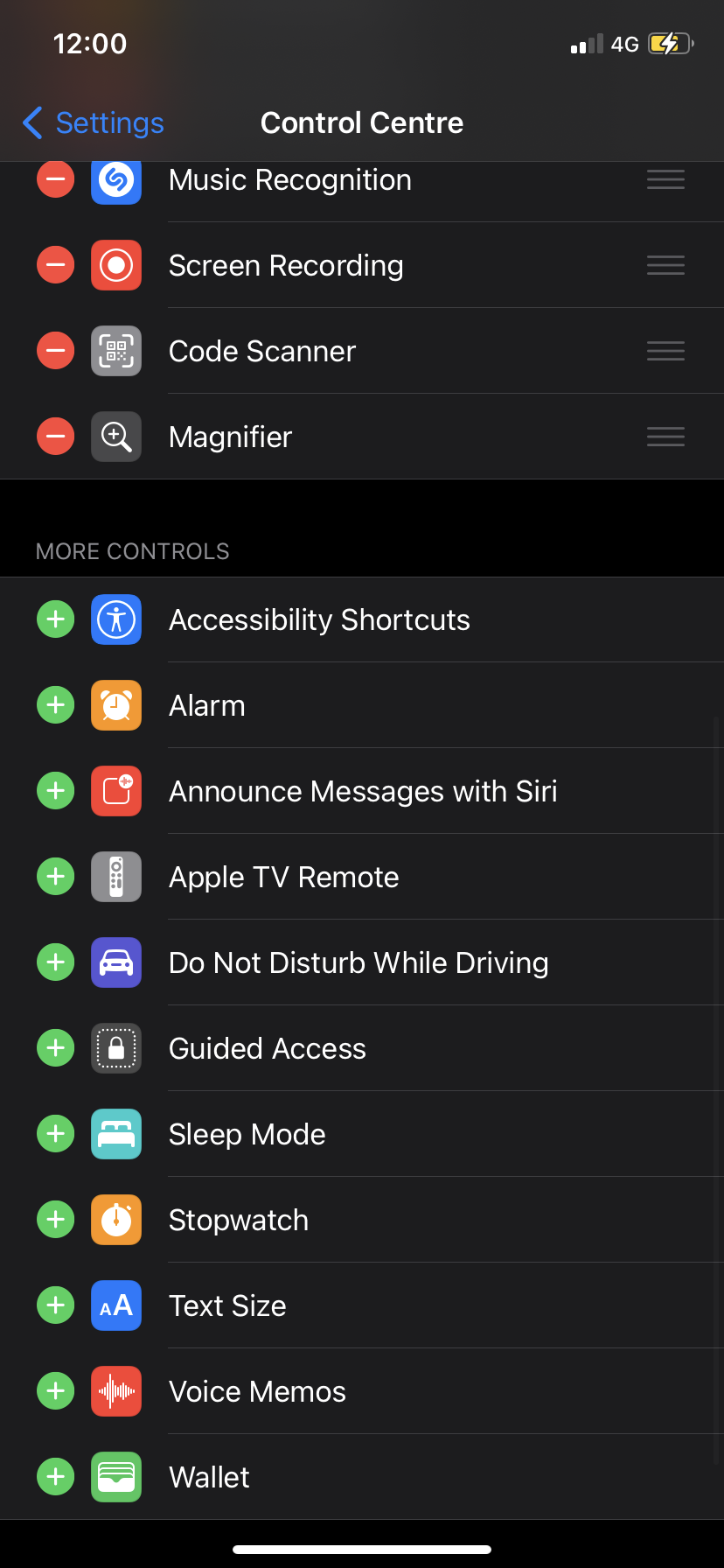The image size is (724, 1568).
Task: Remove Magnifier from controls
Action: 55,437
